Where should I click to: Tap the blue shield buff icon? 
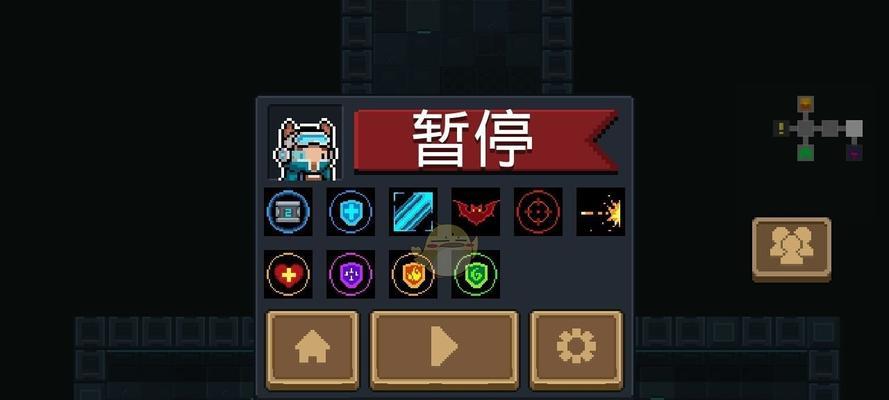click(351, 212)
